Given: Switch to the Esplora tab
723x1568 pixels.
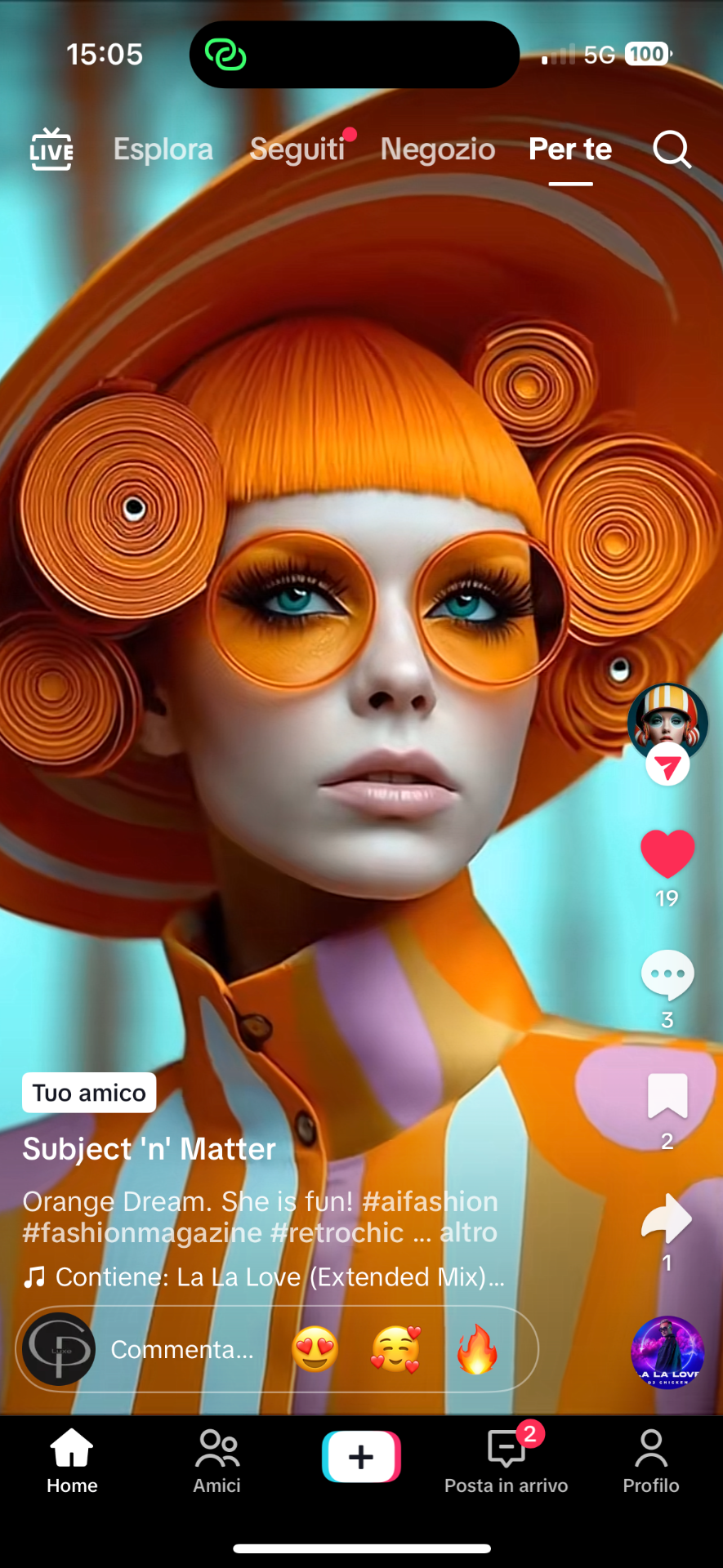Looking at the screenshot, I should point(163,149).
